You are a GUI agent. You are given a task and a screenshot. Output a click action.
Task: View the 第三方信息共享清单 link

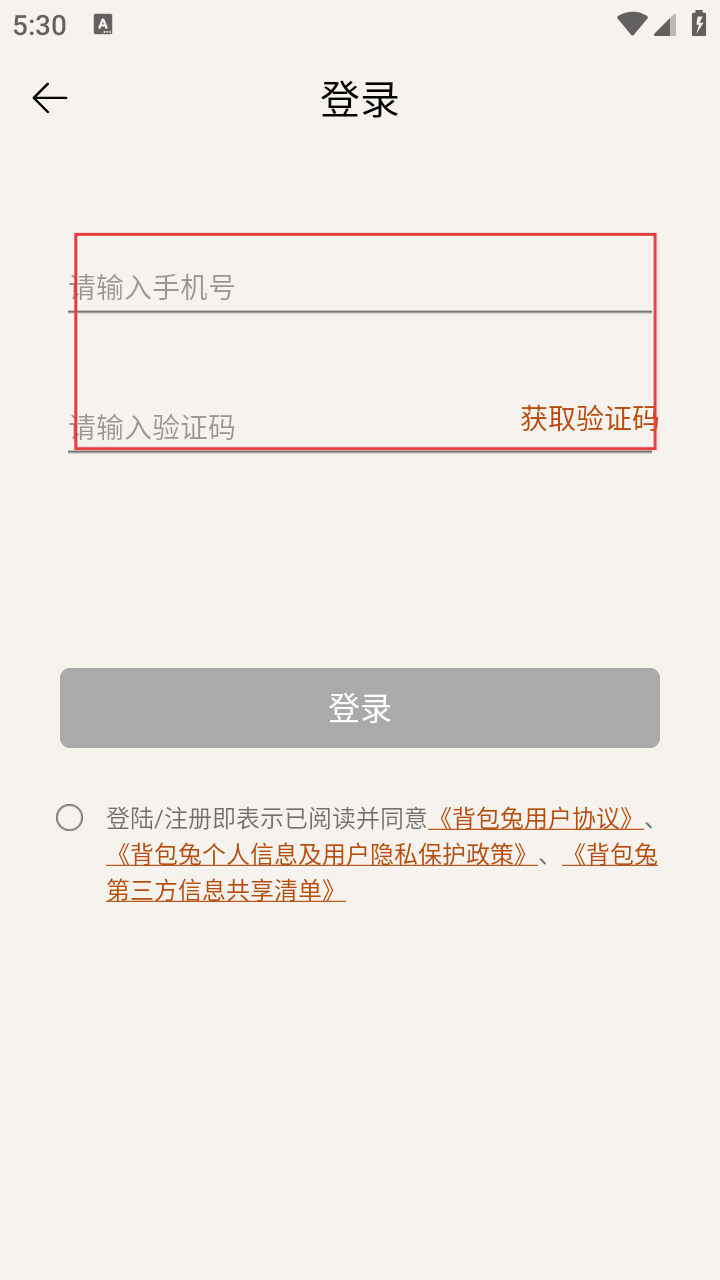(226, 890)
